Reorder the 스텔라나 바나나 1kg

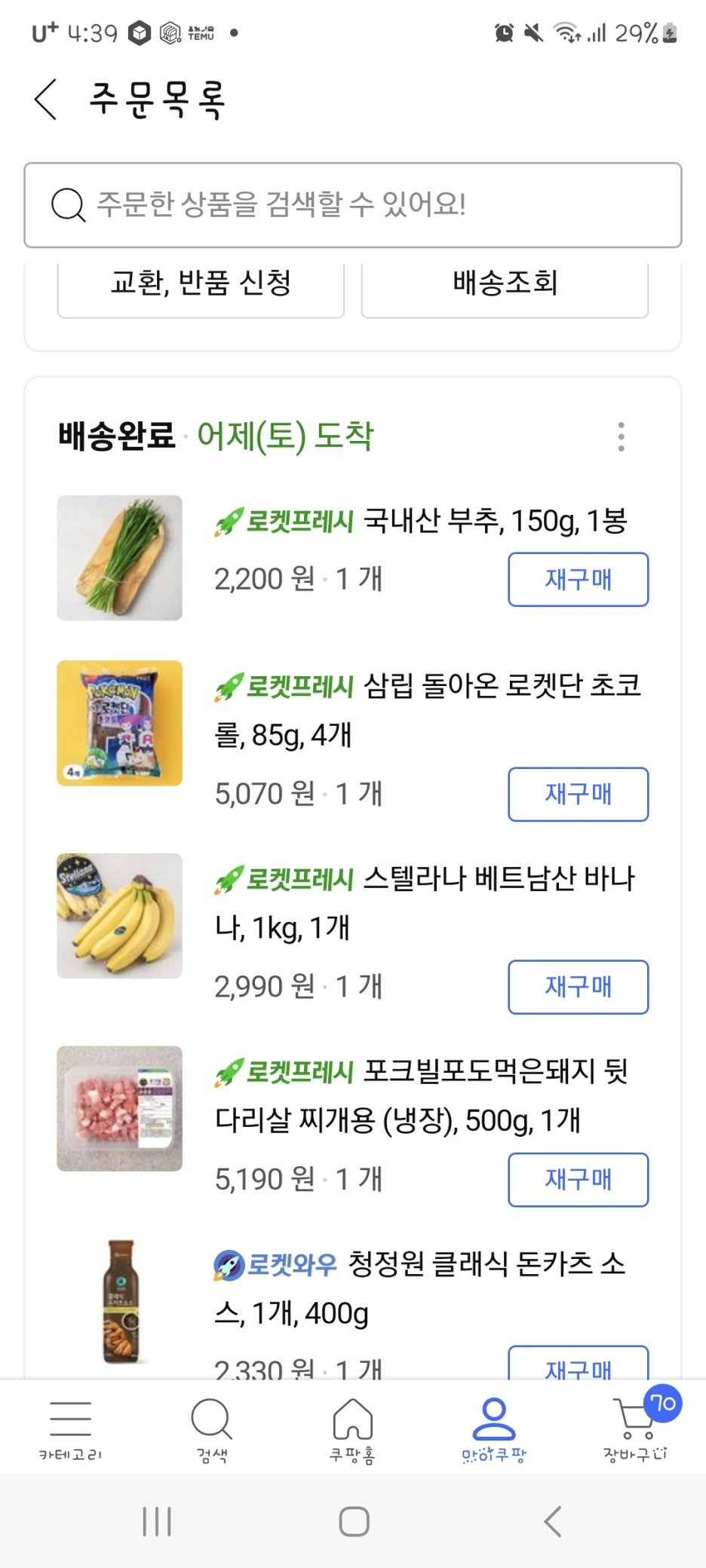(578, 986)
